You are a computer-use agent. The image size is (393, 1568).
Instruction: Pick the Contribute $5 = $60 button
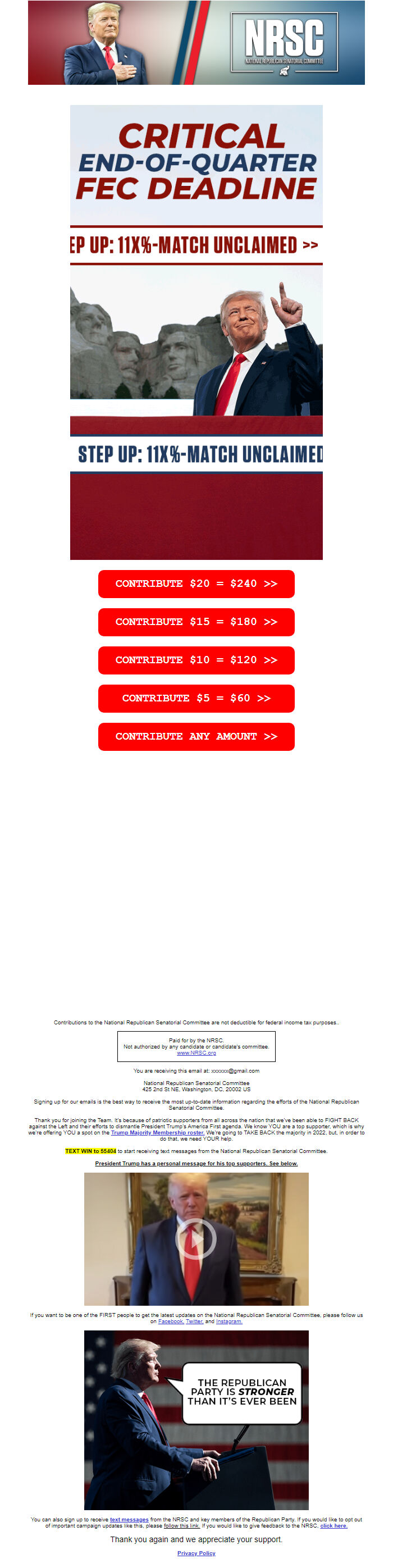(x=196, y=698)
